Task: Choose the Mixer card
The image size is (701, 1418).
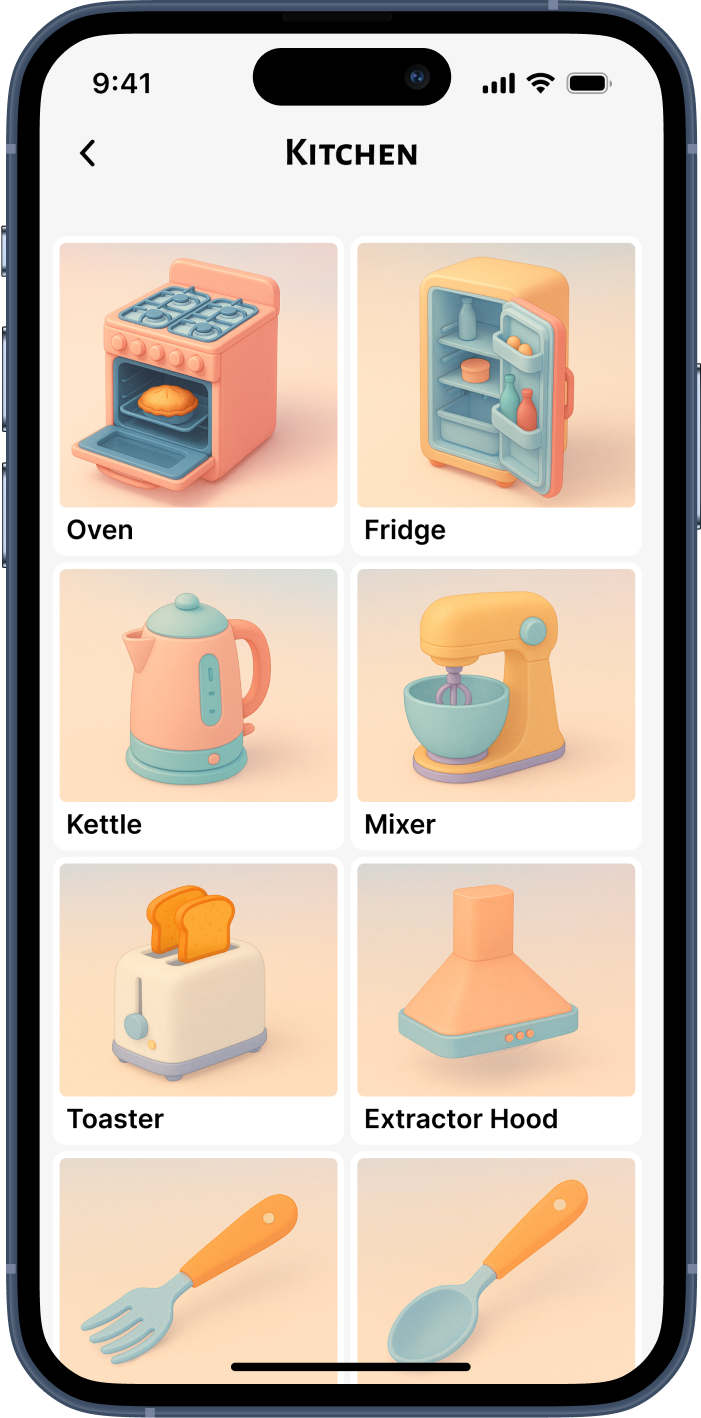Action: click(x=496, y=705)
